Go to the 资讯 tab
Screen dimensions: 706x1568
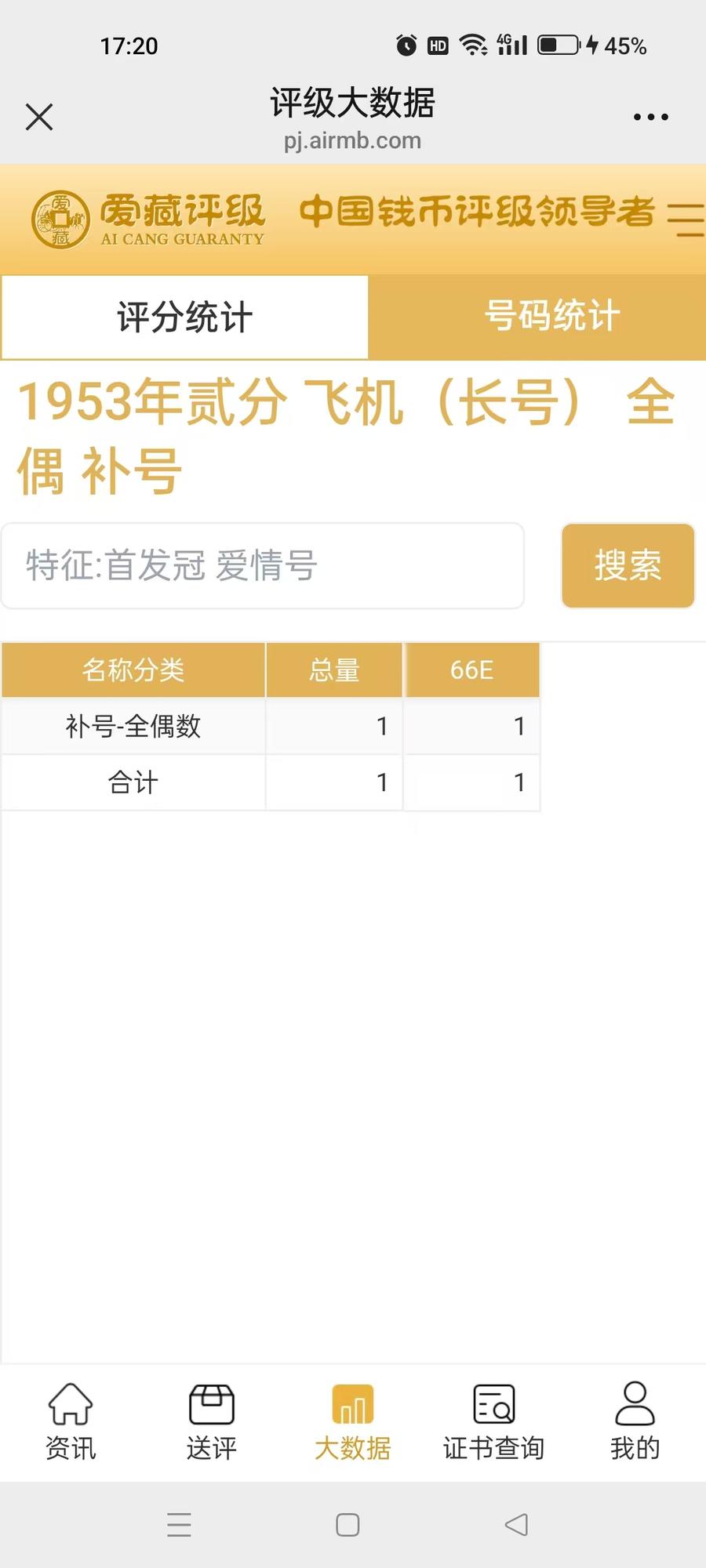click(x=71, y=1422)
